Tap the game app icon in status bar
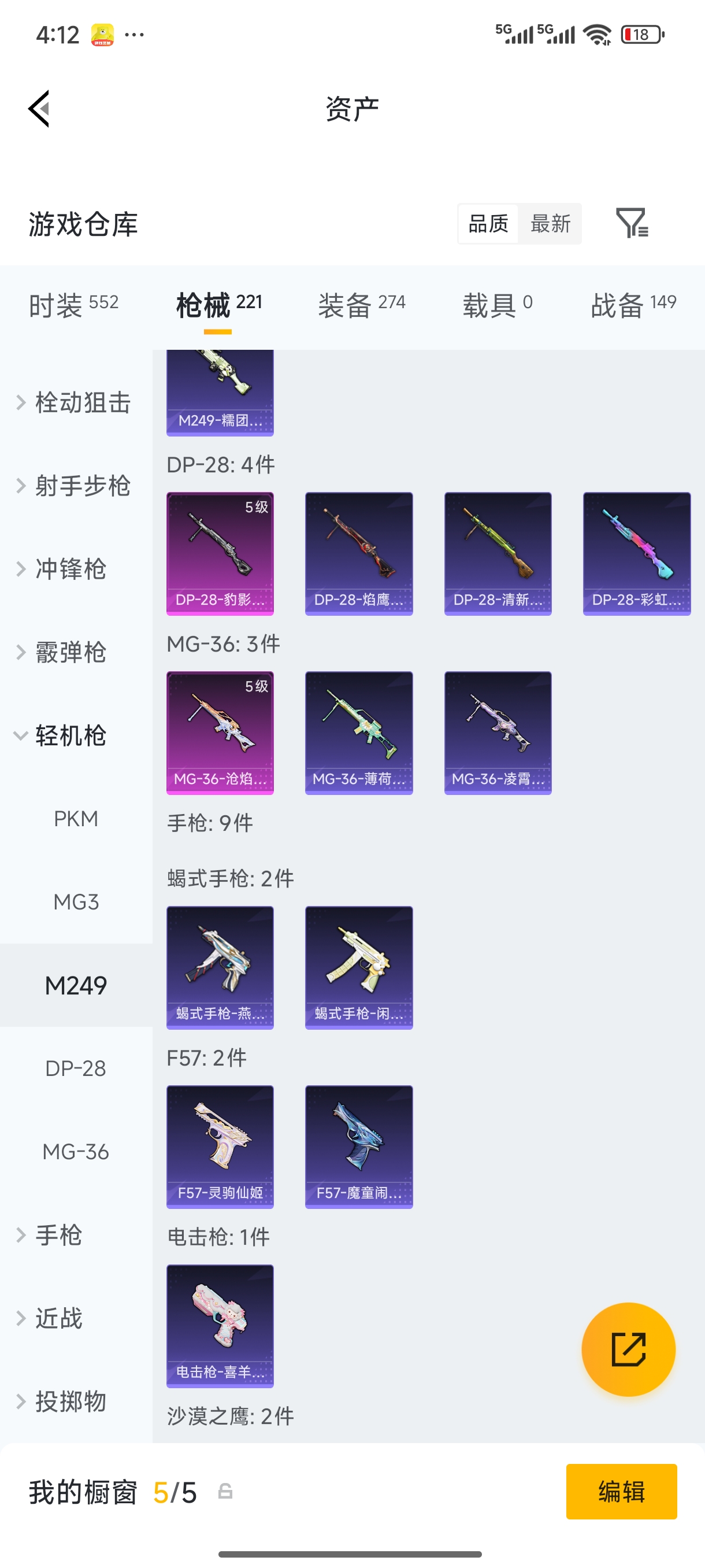Image resolution: width=705 pixels, height=1568 pixels. (101, 34)
